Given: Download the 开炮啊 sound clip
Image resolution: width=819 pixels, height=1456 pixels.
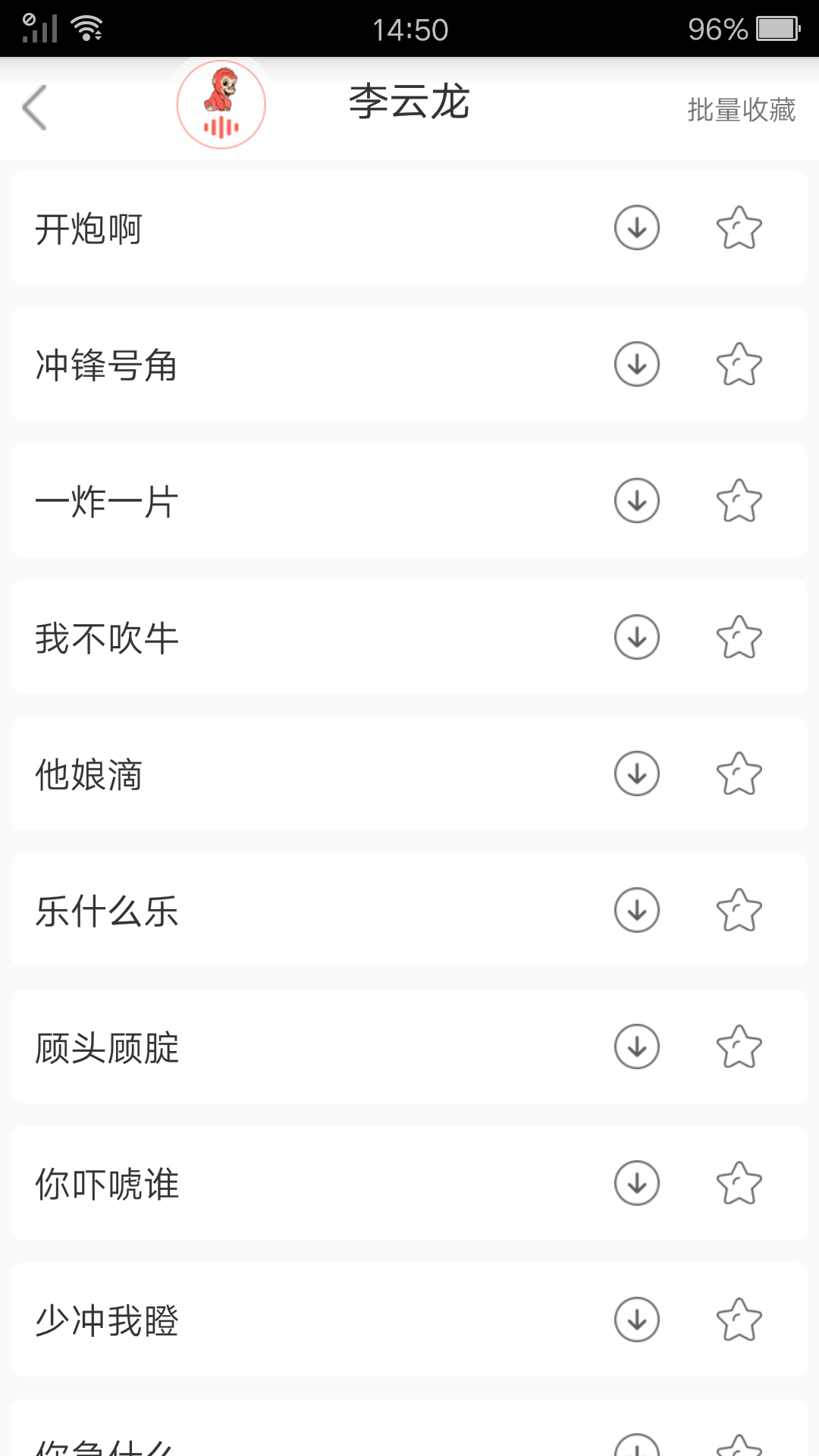Looking at the screenshot, I should coord(635,227).
